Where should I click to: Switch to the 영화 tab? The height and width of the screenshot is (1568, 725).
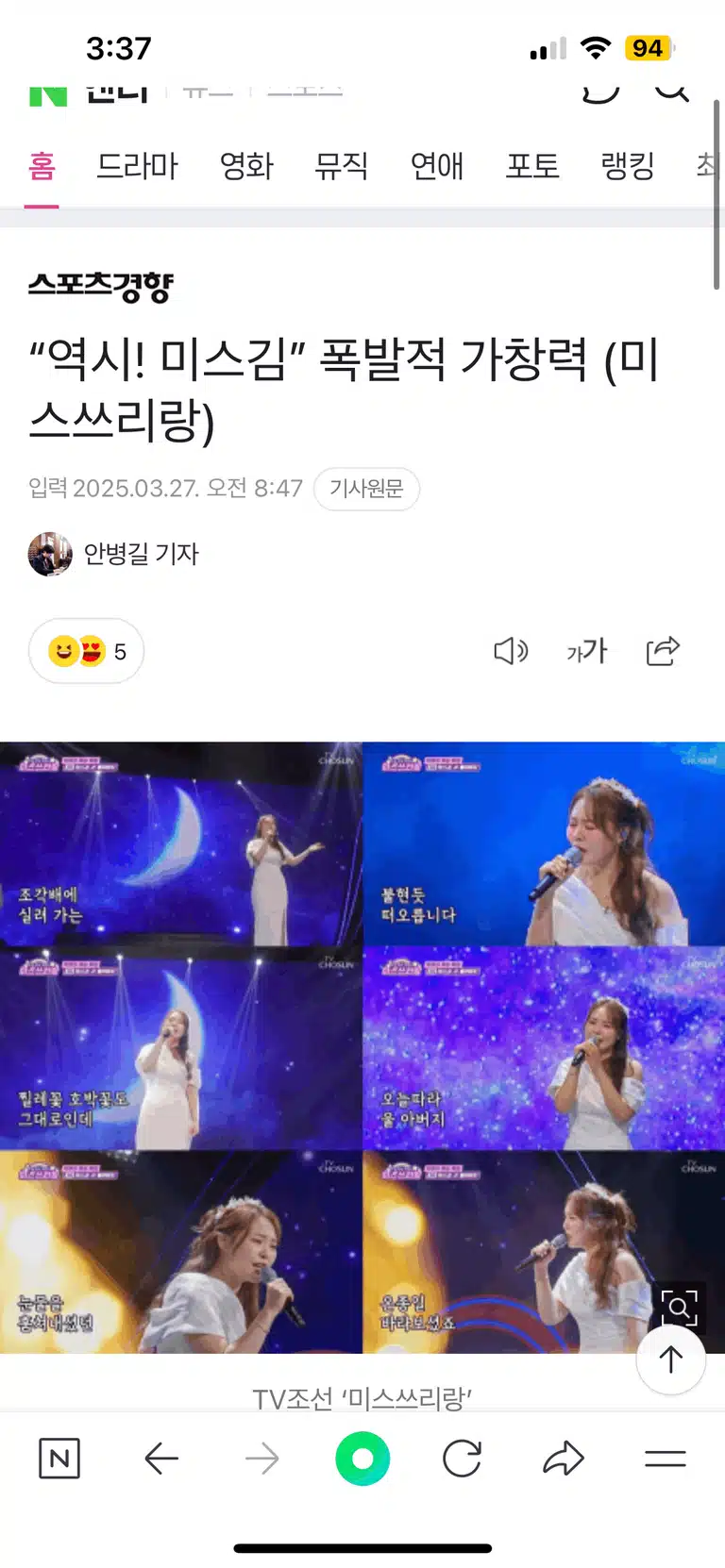[246, 166]
